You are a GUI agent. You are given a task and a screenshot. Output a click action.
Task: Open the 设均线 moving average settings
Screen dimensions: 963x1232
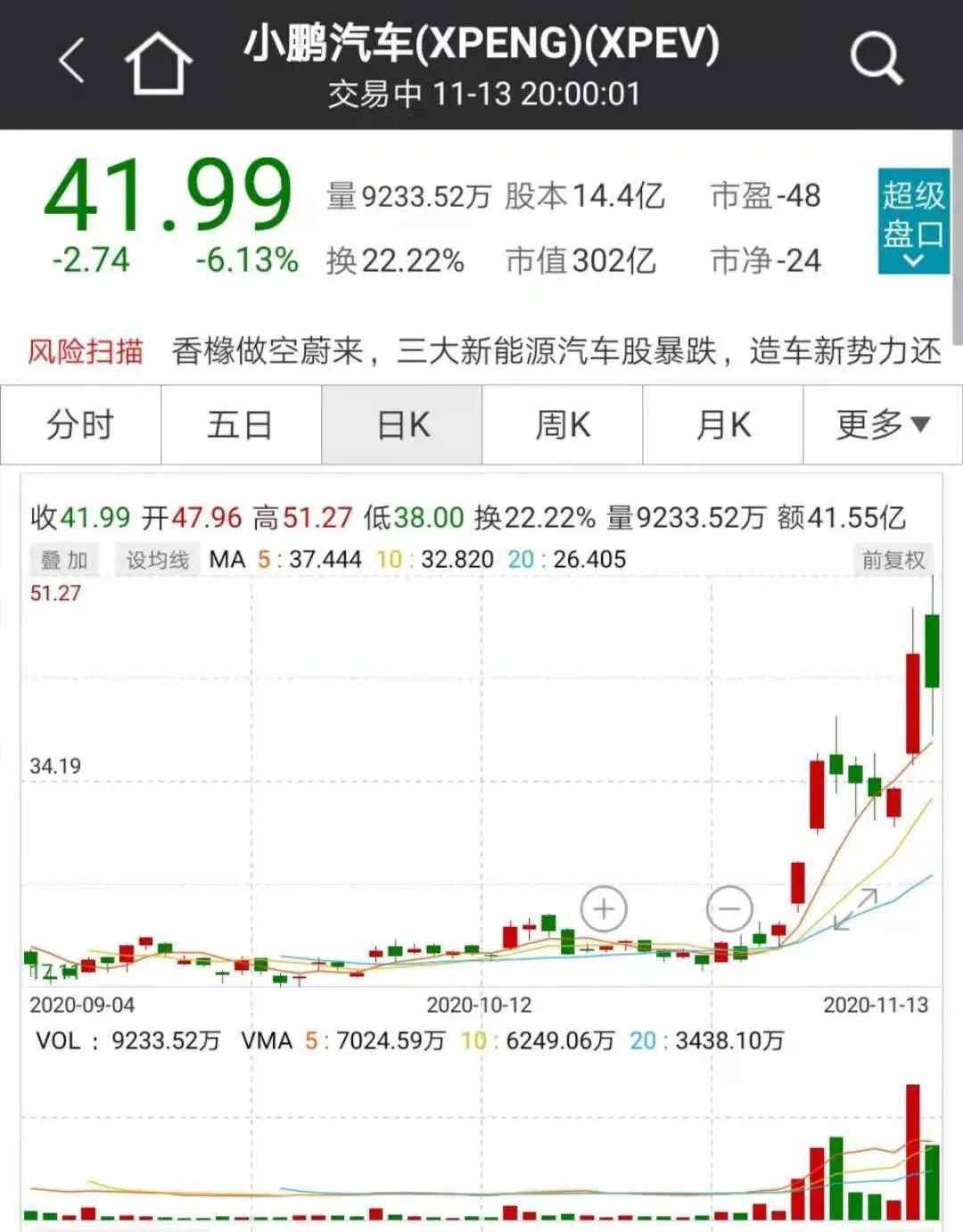coord(157,560)
